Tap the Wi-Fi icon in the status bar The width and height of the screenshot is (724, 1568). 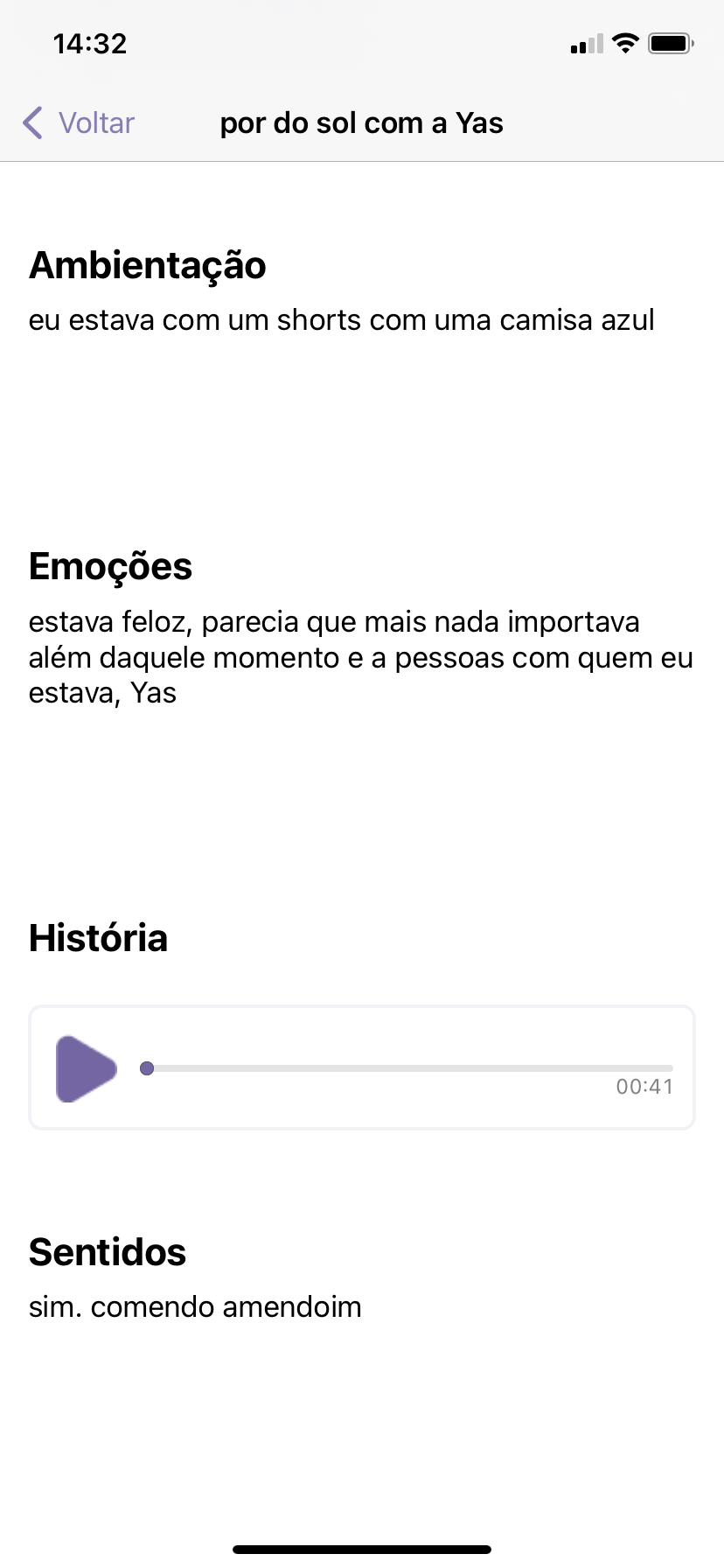pos(625,42)
